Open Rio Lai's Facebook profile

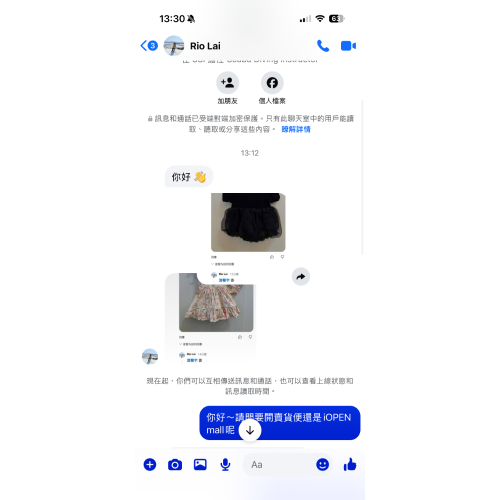[272, 83]
